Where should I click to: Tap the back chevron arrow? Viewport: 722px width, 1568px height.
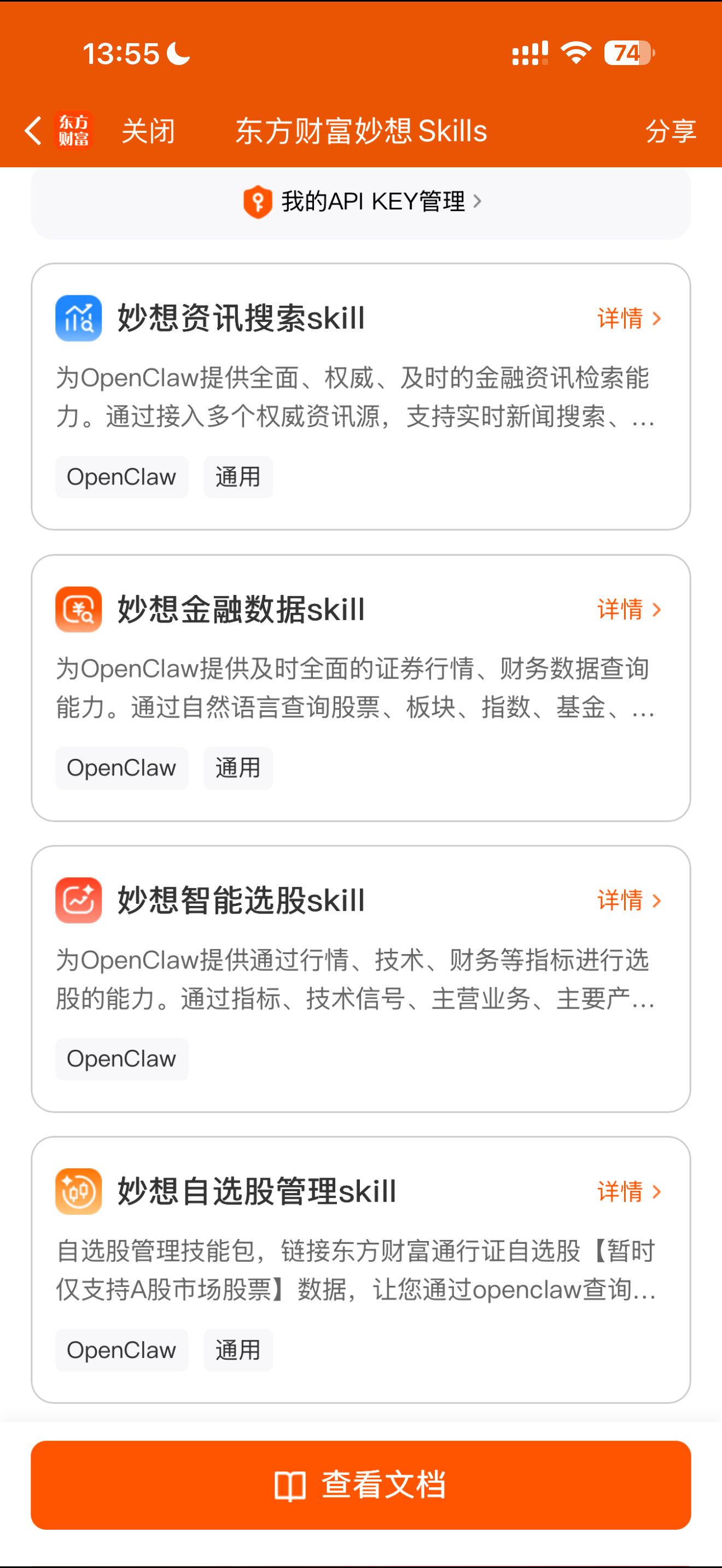(32, 129)
